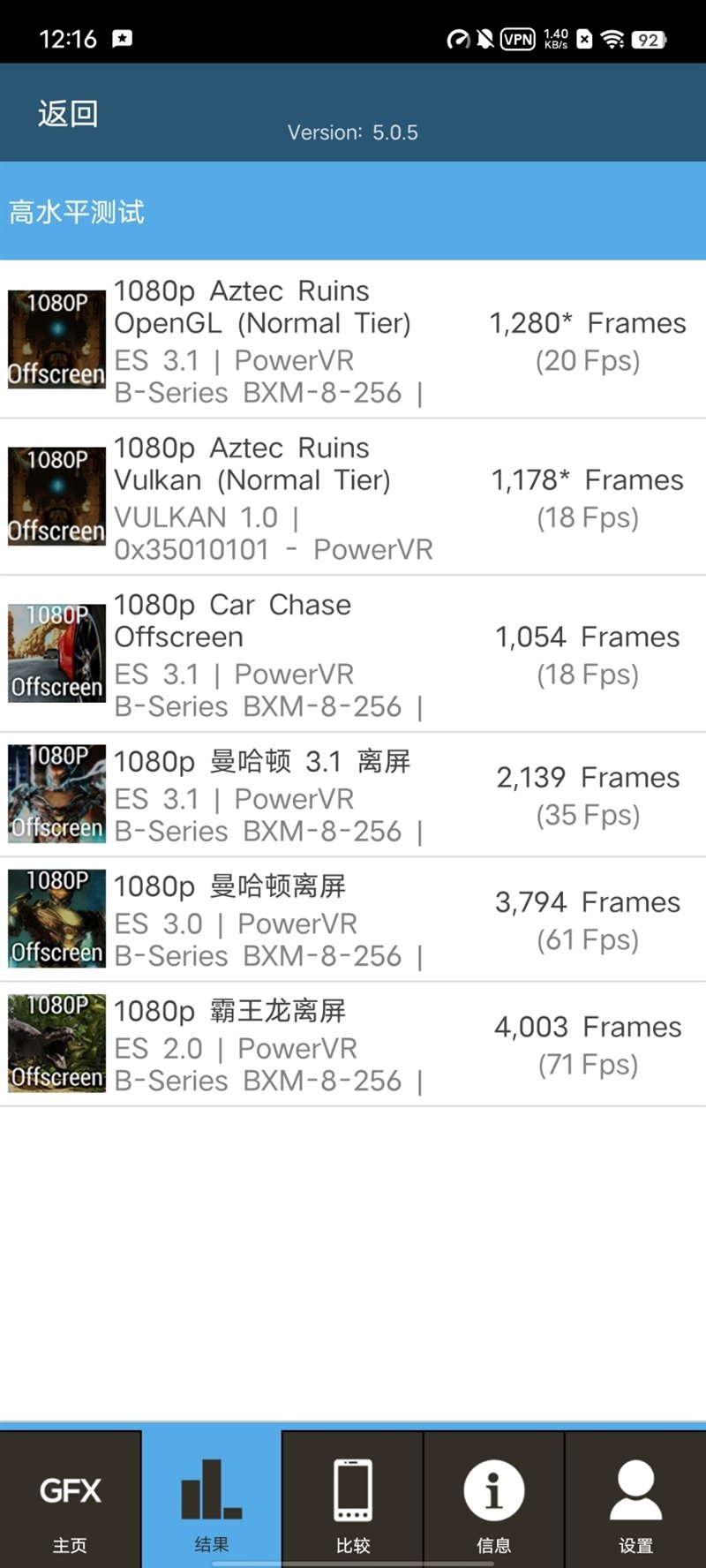
Task: Tap the 1,280* Frames score
Action: pos(588,322)
